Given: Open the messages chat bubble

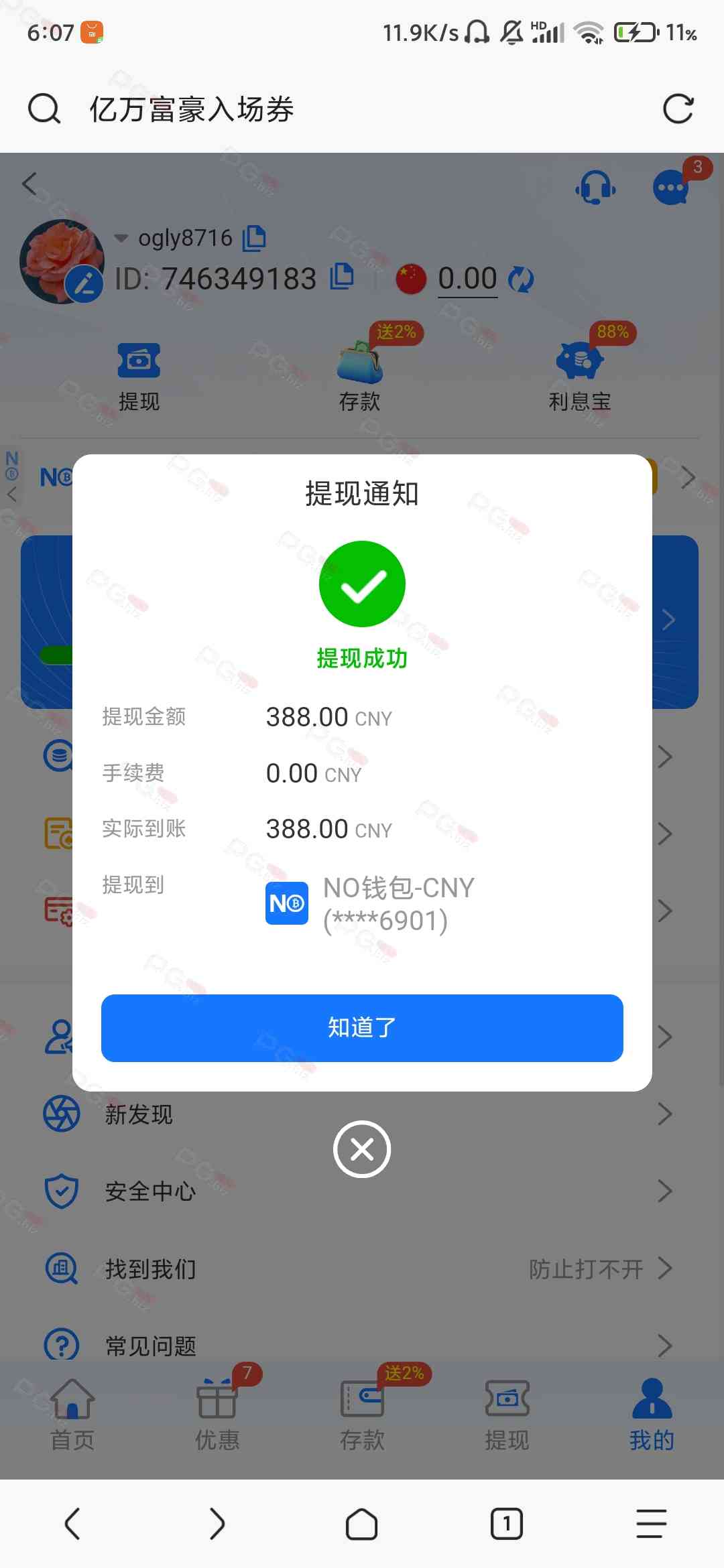Looking at the screenshot, I should [x=670, y=188].
